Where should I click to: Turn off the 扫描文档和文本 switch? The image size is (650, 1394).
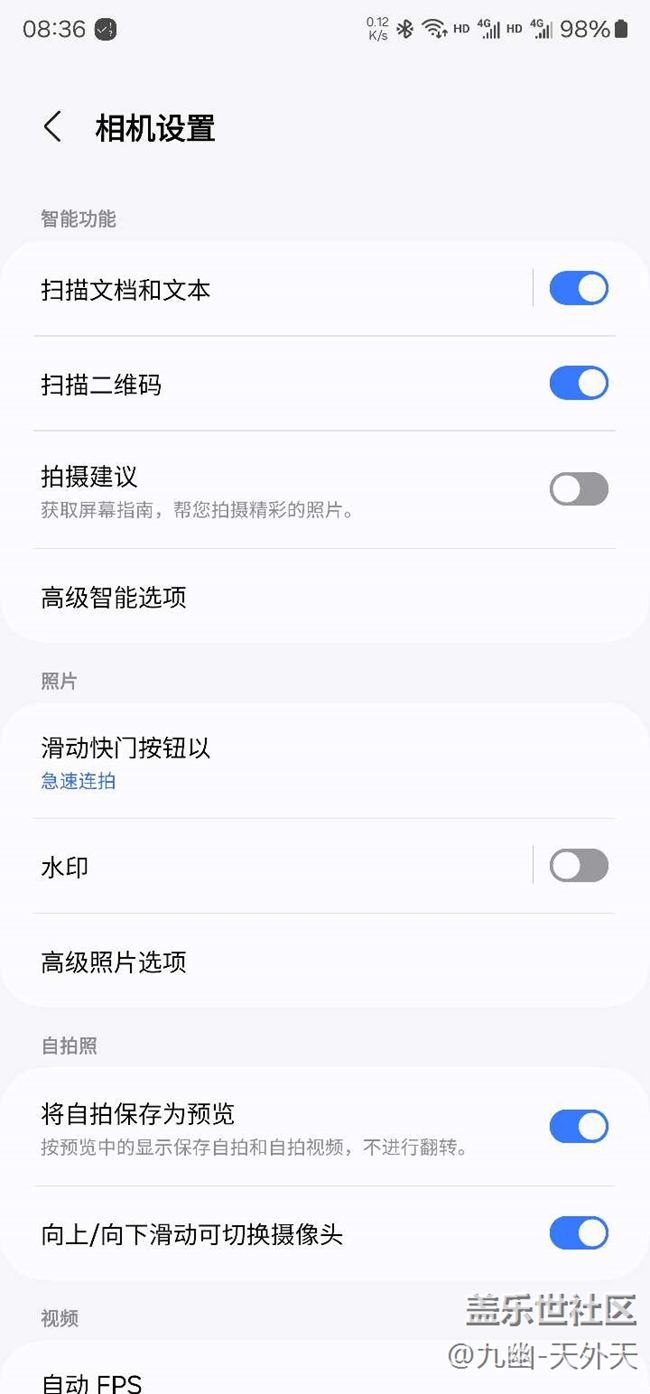(579, 288)
